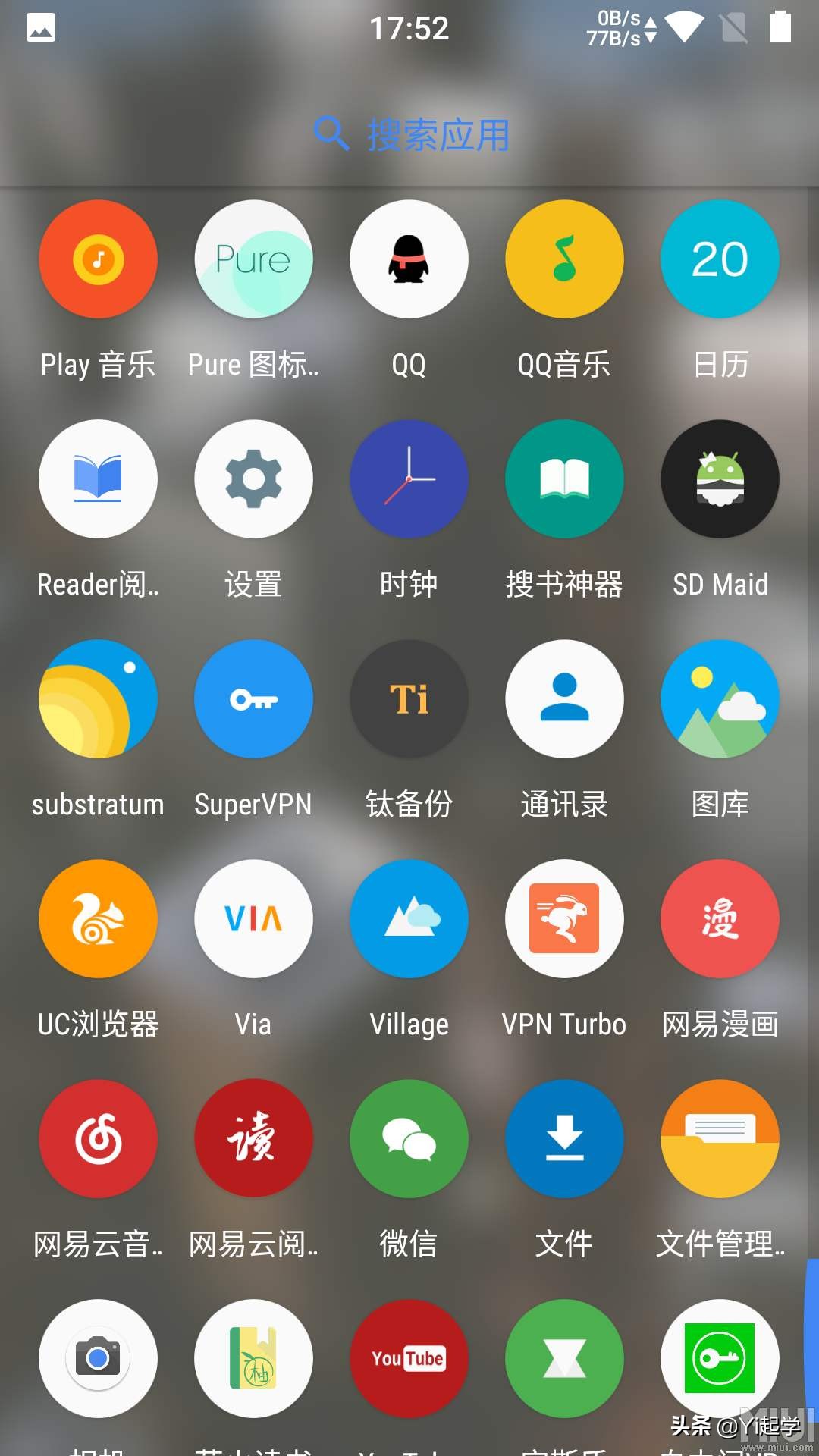
Task: Open the QQ app
Action: pos(409,259)
